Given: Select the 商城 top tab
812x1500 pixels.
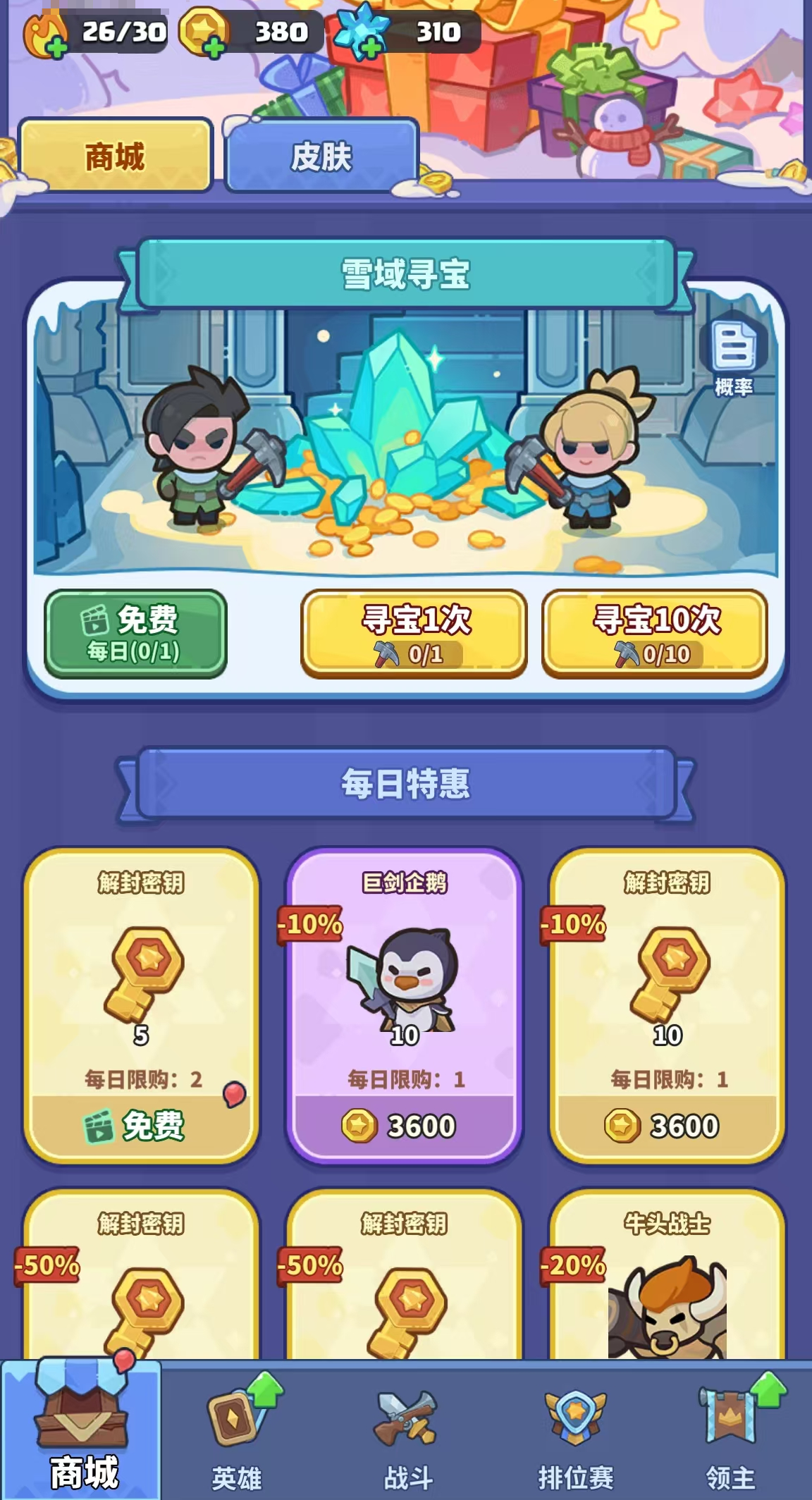Looking at the screenshot, I should 115,156.
